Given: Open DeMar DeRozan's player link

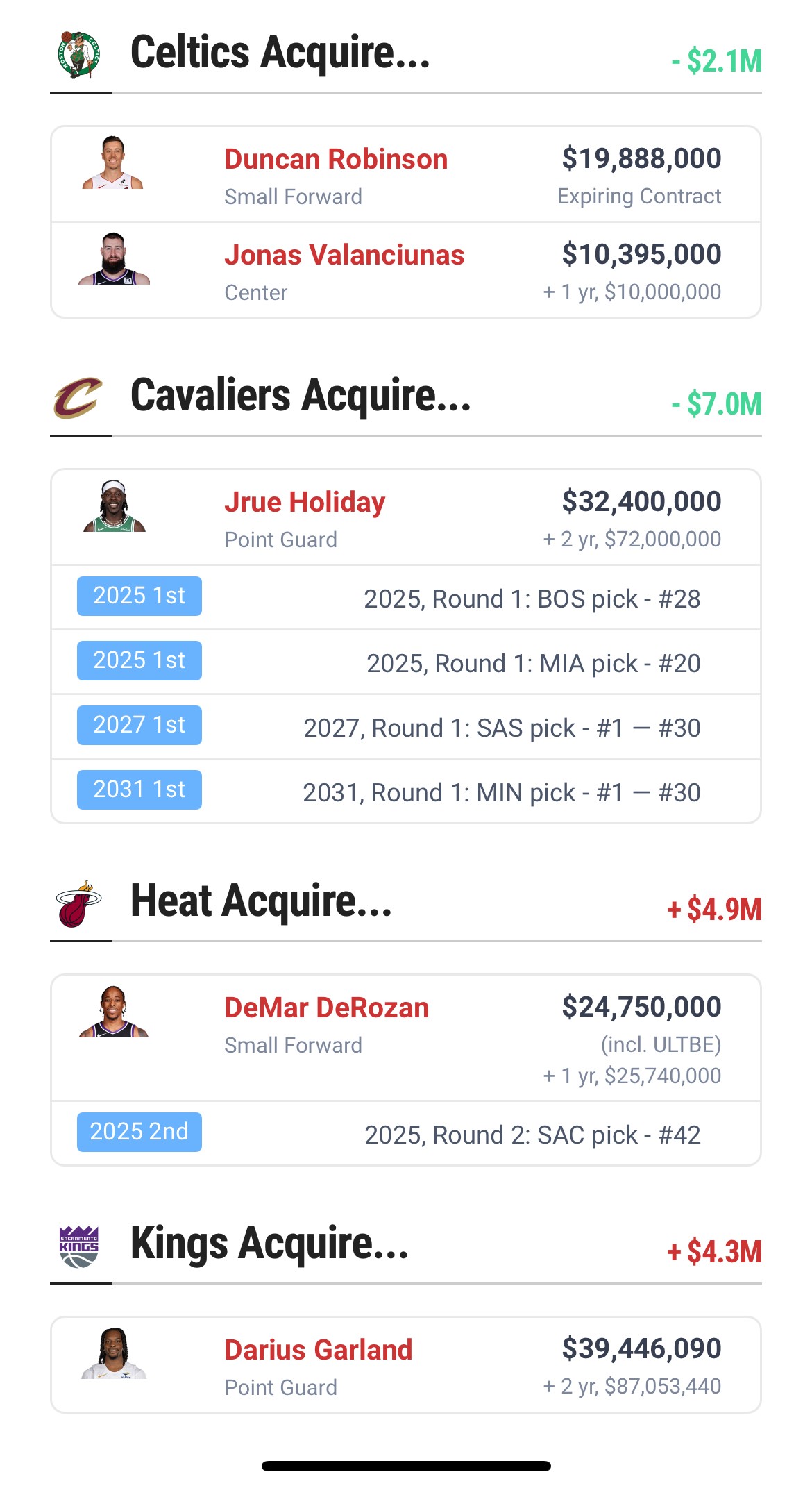Looking at the screenshot, I should [x=327, y=1008].
